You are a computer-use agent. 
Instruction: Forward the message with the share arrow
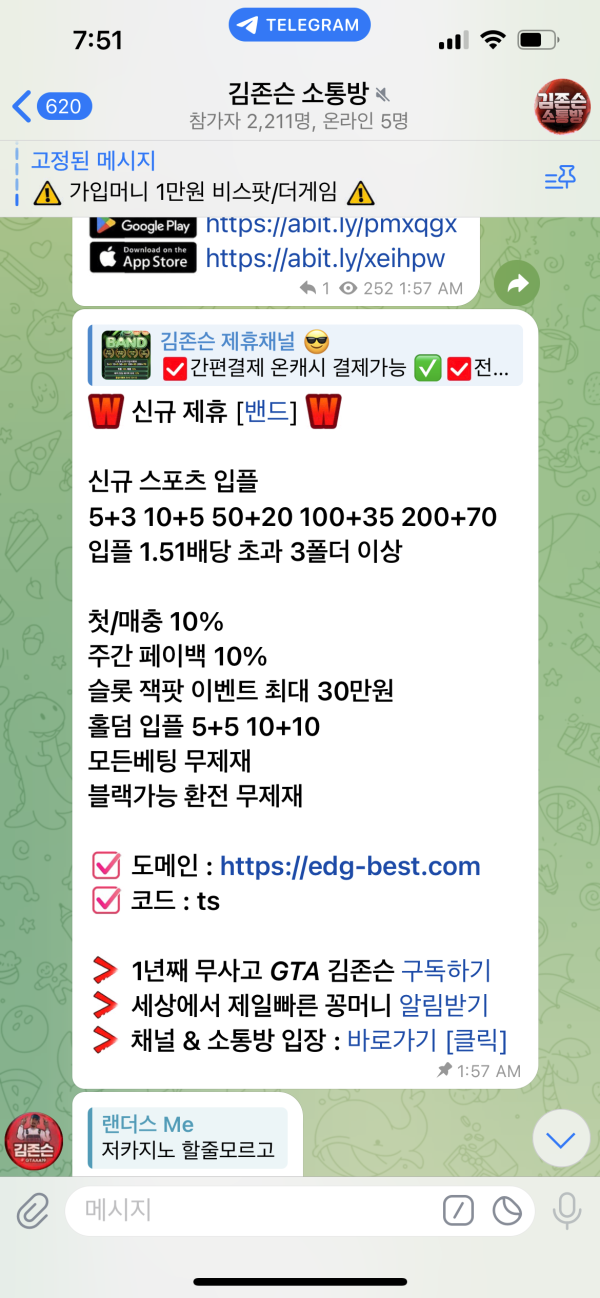[517, 285]
